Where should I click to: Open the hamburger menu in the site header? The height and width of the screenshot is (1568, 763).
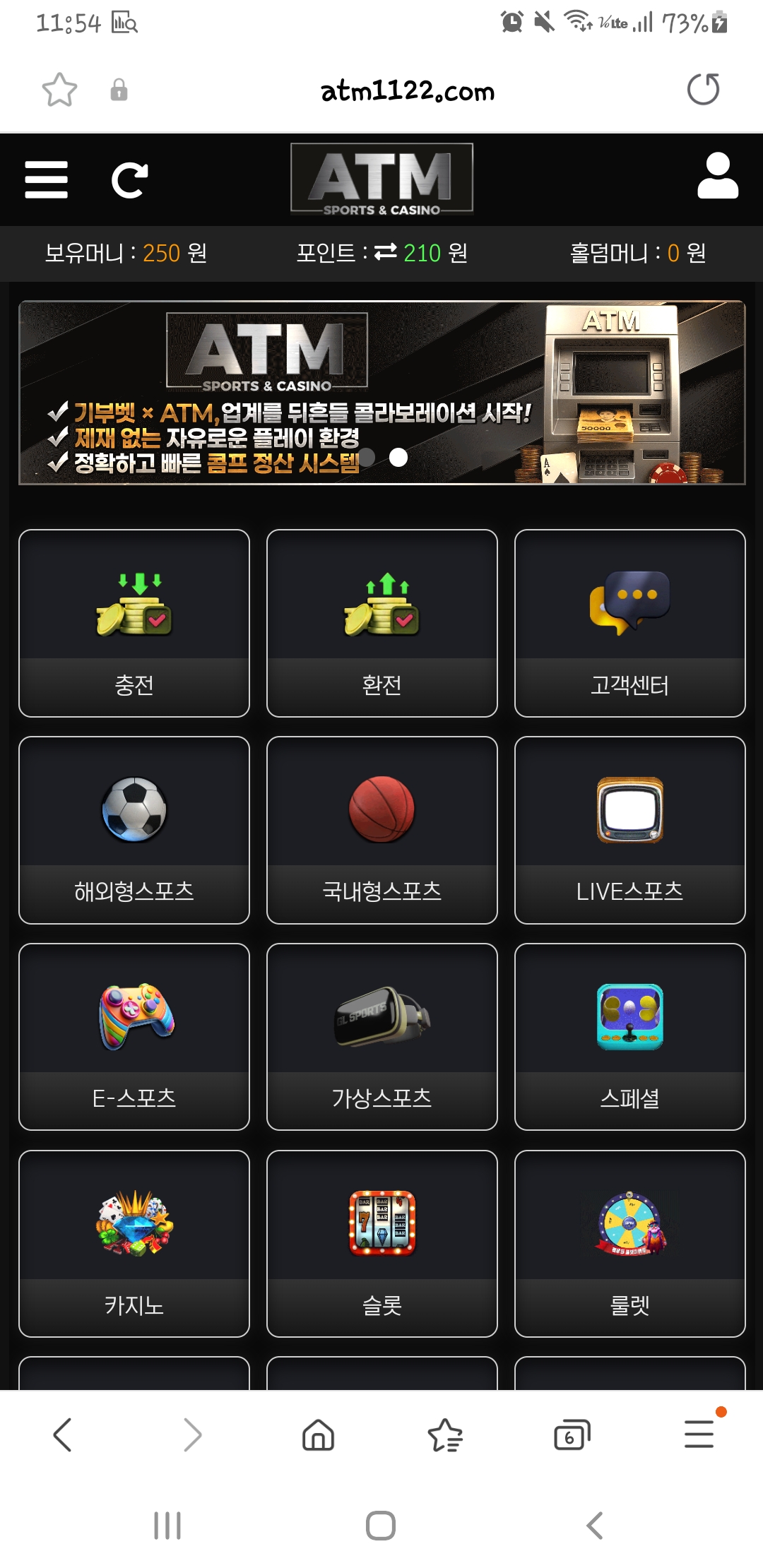[46, 179]
